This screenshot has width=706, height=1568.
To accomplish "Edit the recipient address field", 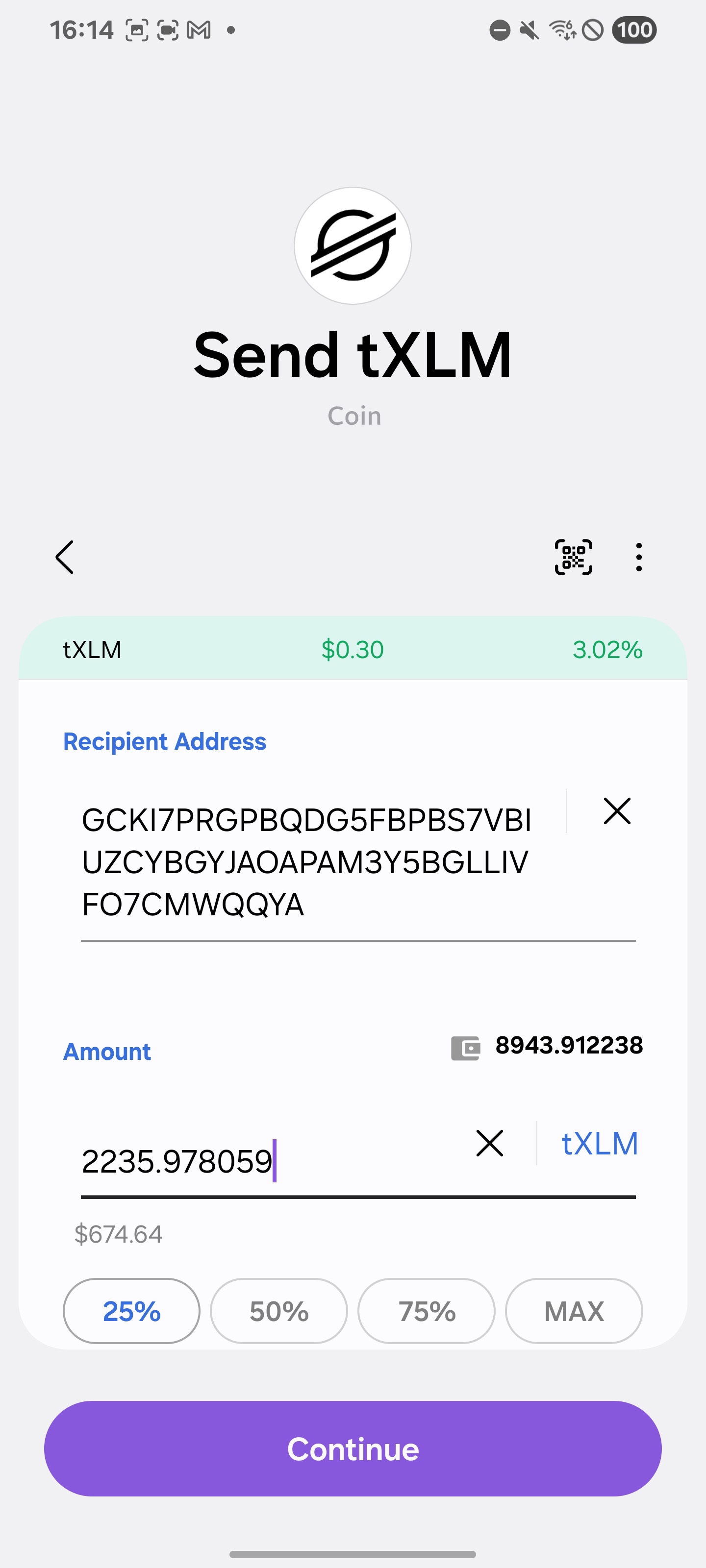I will tap(311, 861).
